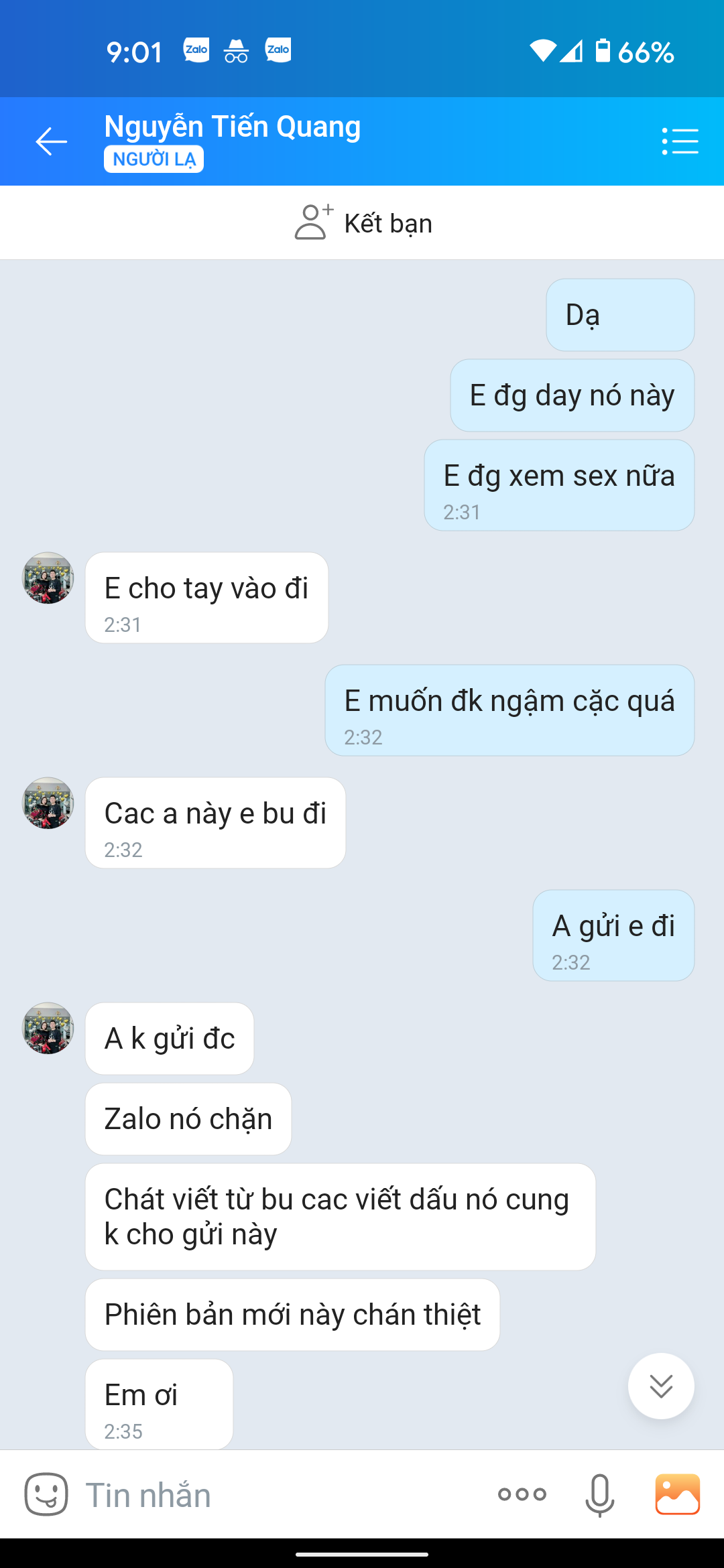The width and height of the screenshot is (724, 1568).
Task: Go back from this chat
Action: coord(51,141)
